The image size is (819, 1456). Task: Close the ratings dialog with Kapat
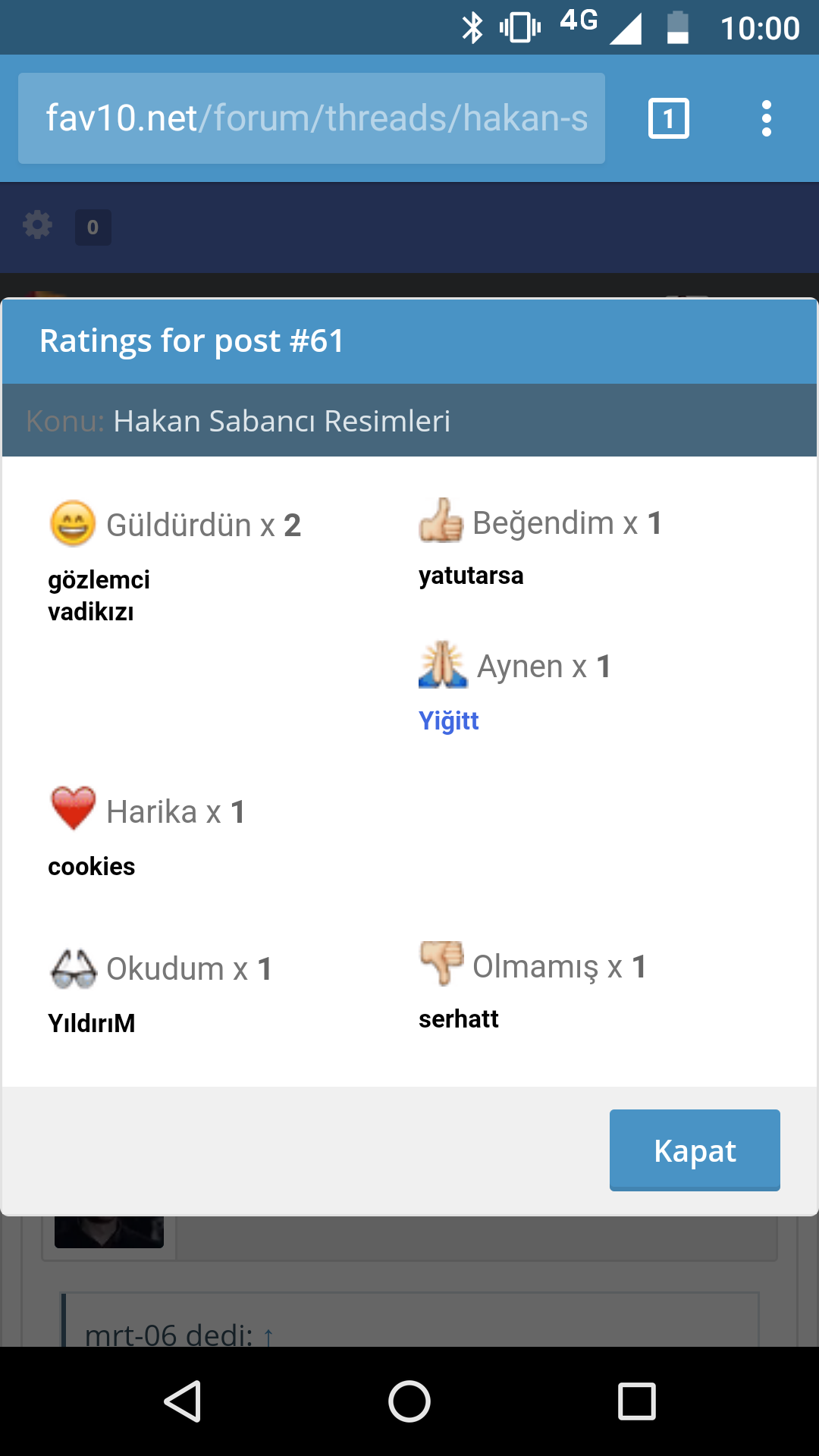pyautogui.click(x=695, y=1150)
